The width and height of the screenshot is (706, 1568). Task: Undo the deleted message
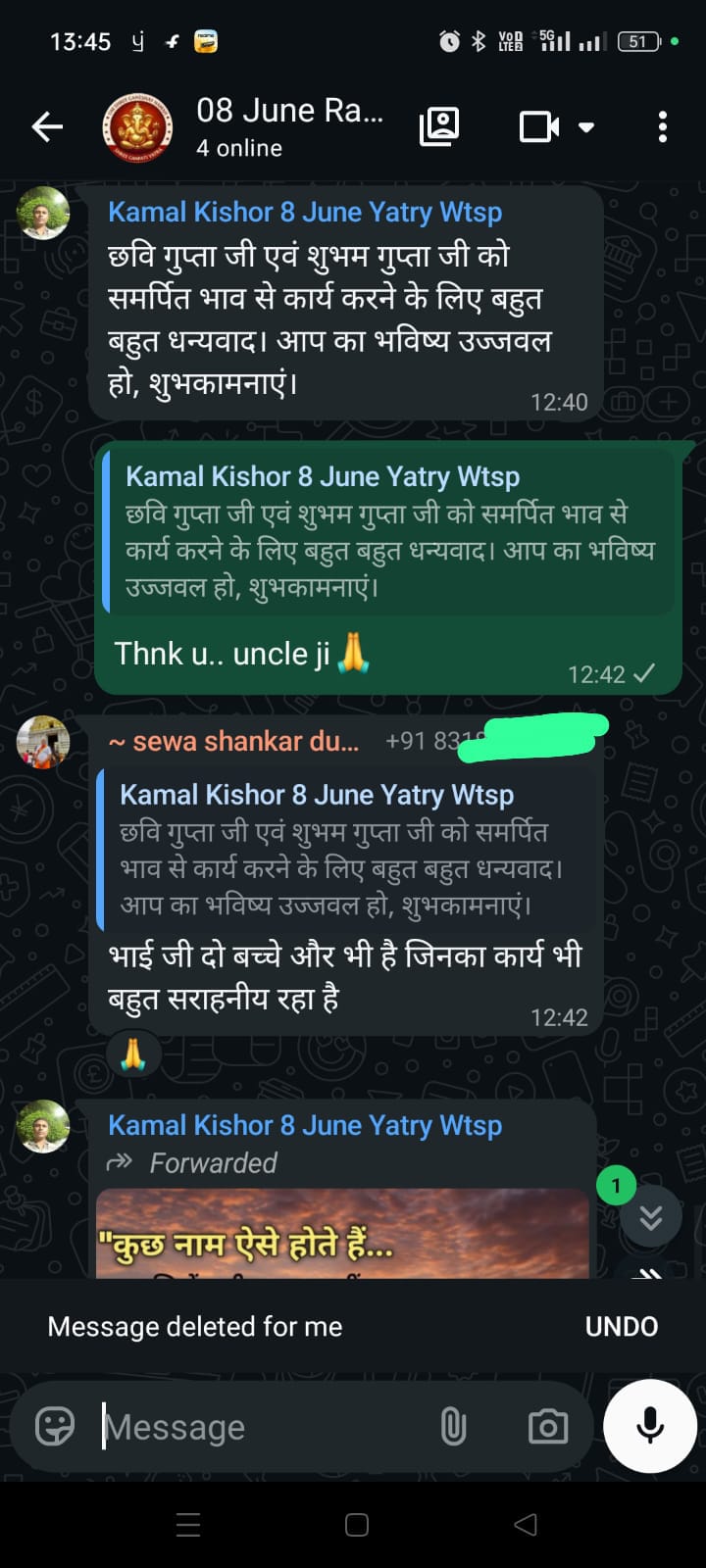622,1326
